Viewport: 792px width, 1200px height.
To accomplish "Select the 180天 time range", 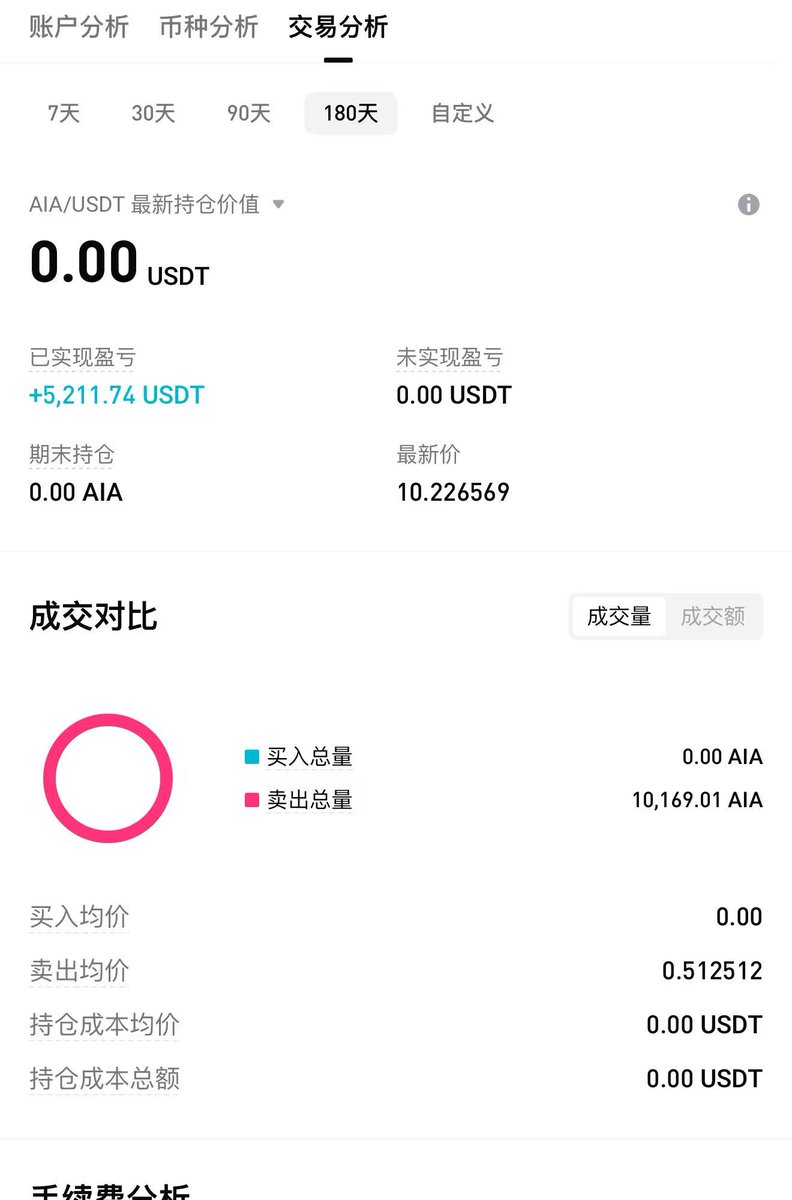I will 350,113.
